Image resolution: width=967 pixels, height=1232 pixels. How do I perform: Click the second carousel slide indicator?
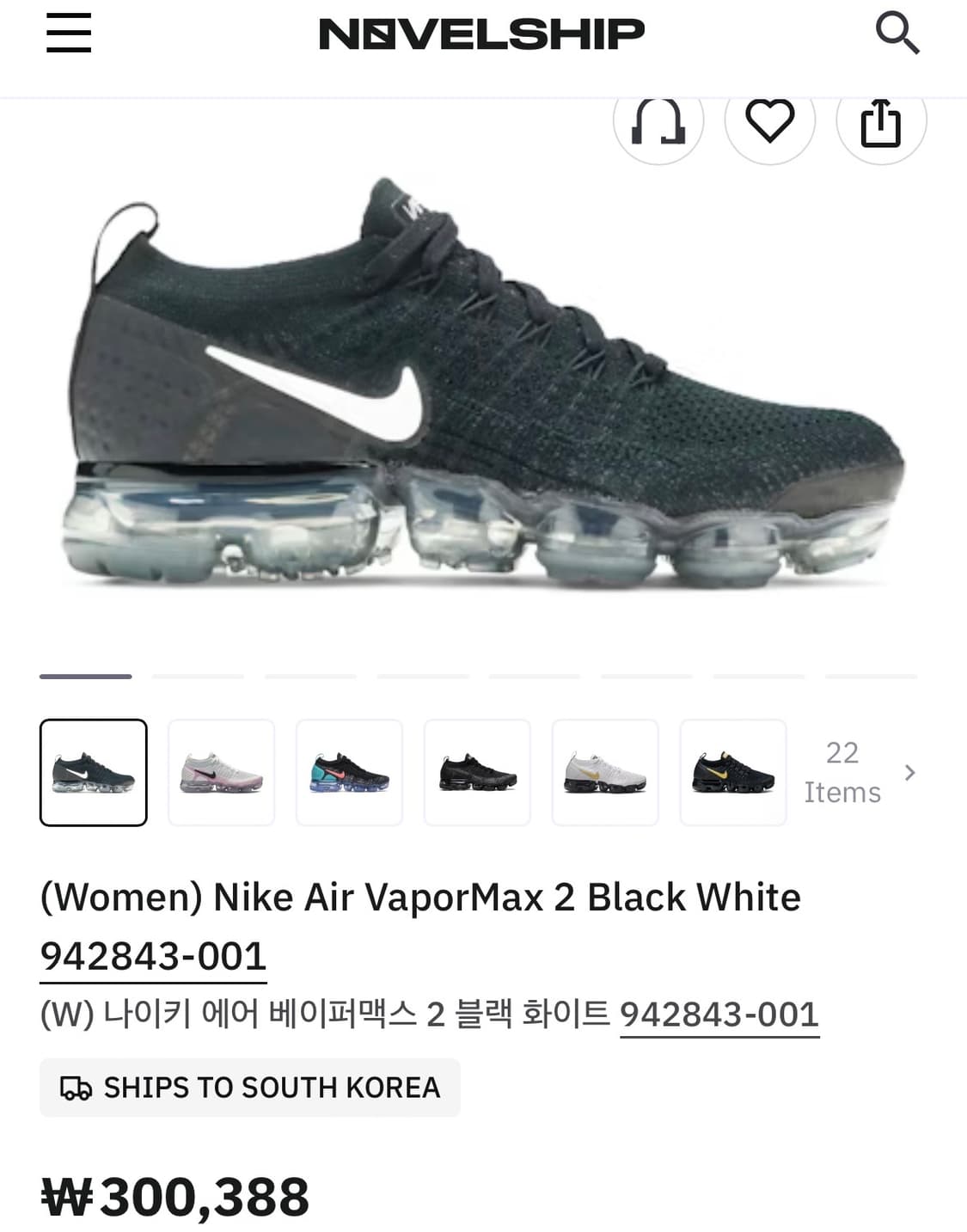point(199,677)
